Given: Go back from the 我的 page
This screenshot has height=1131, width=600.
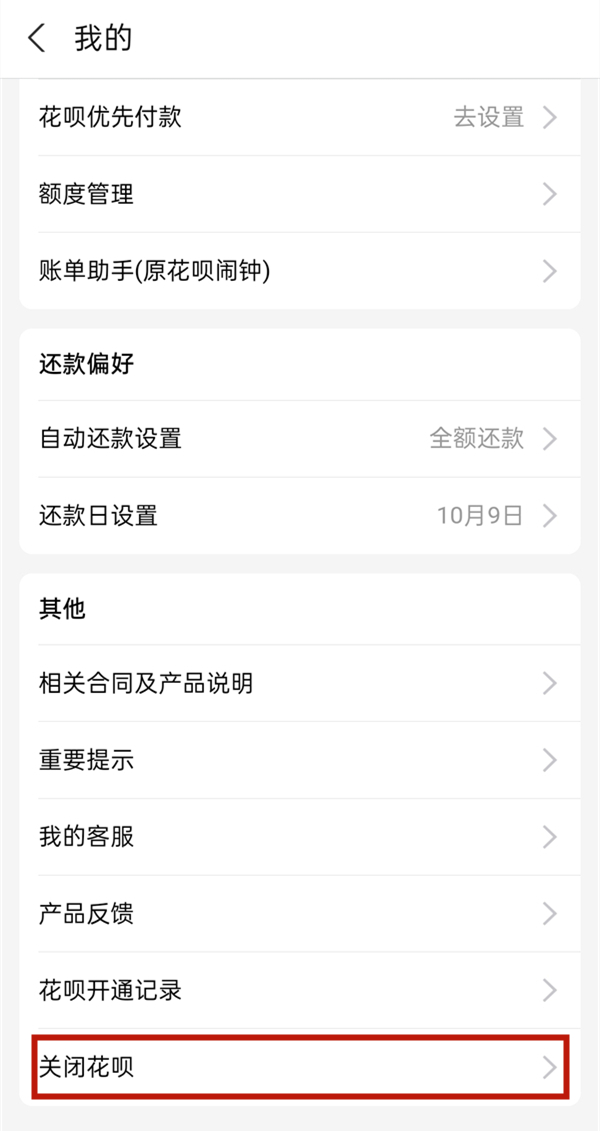Looking at the screenshot, I should tap(37, 39).
